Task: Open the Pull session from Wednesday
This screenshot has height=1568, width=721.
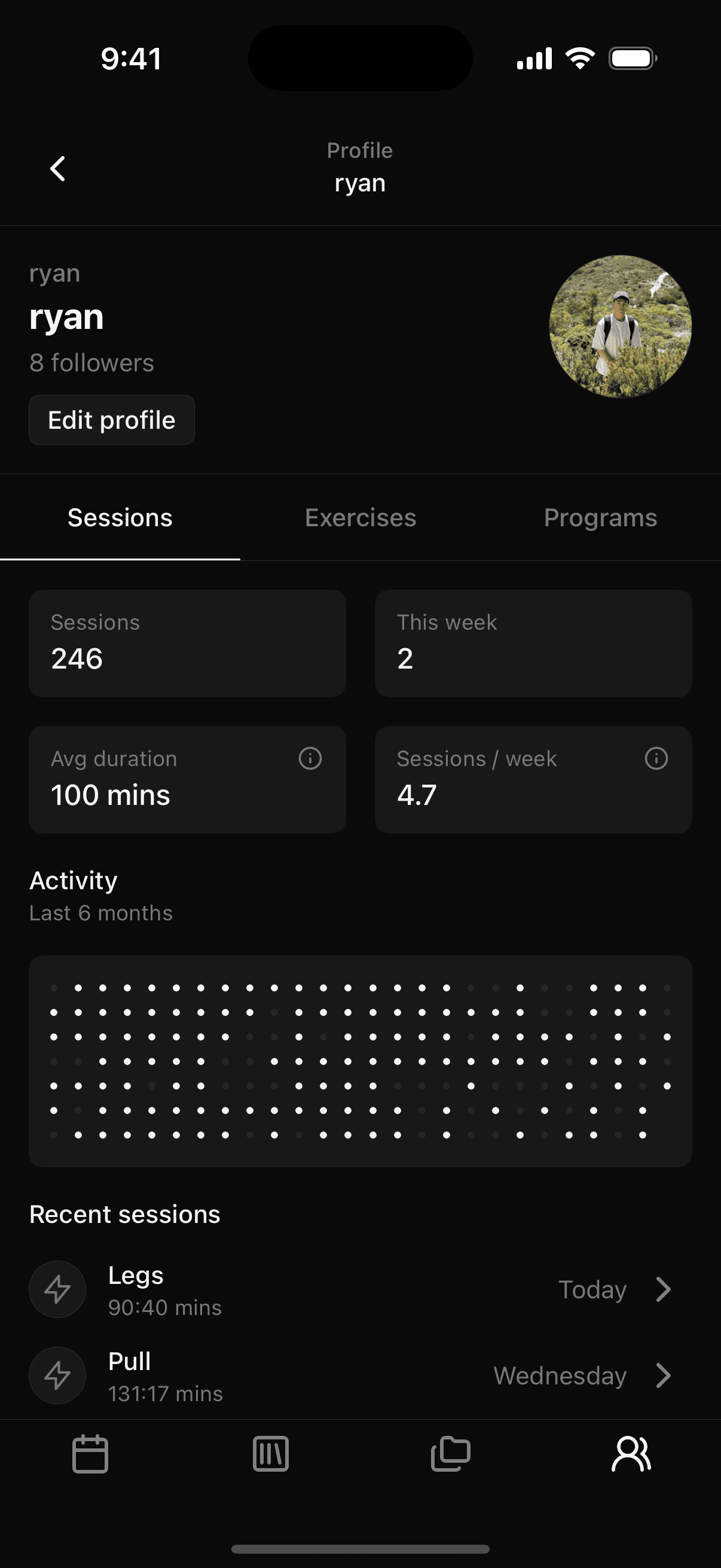Action: click(x=360, y=1375)
